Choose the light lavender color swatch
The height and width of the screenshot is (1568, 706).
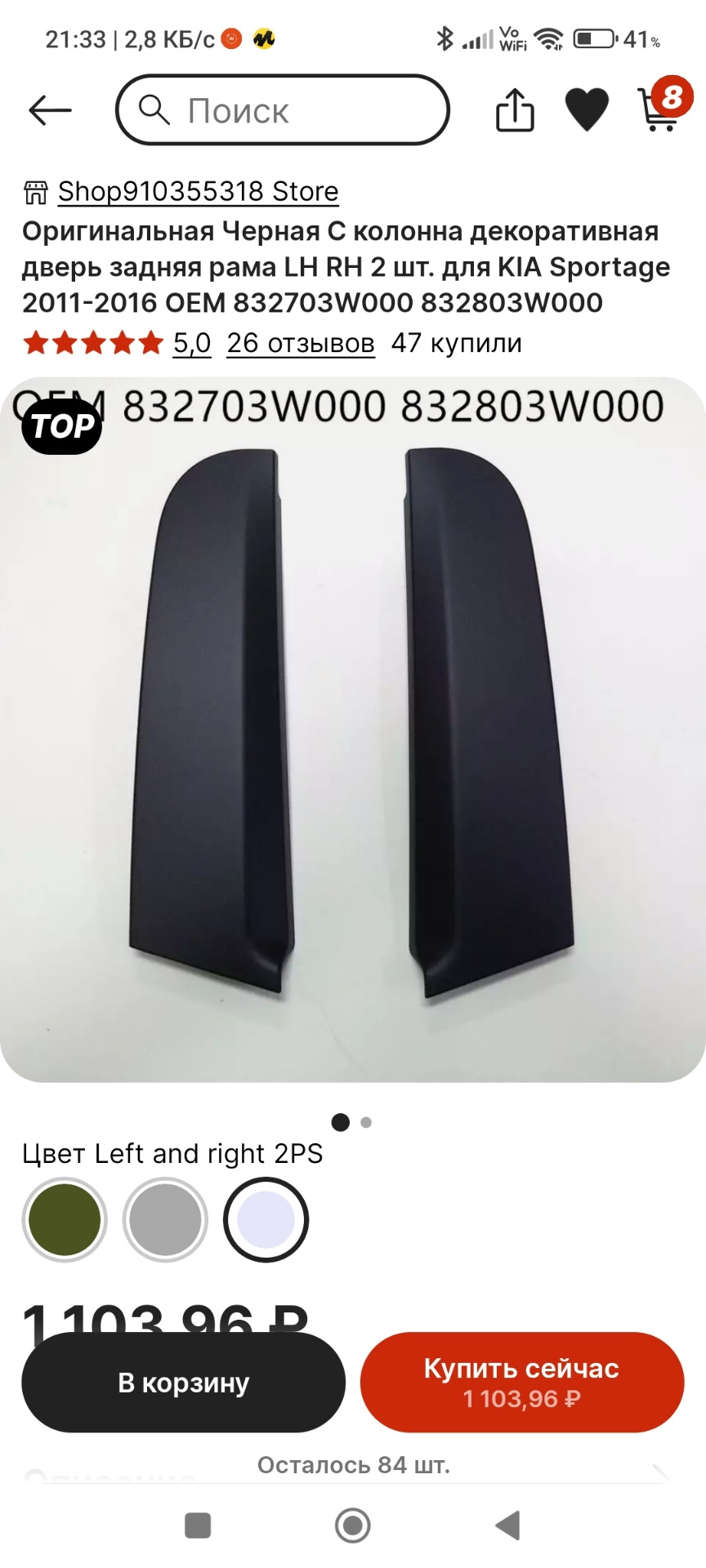point(266,1219)
